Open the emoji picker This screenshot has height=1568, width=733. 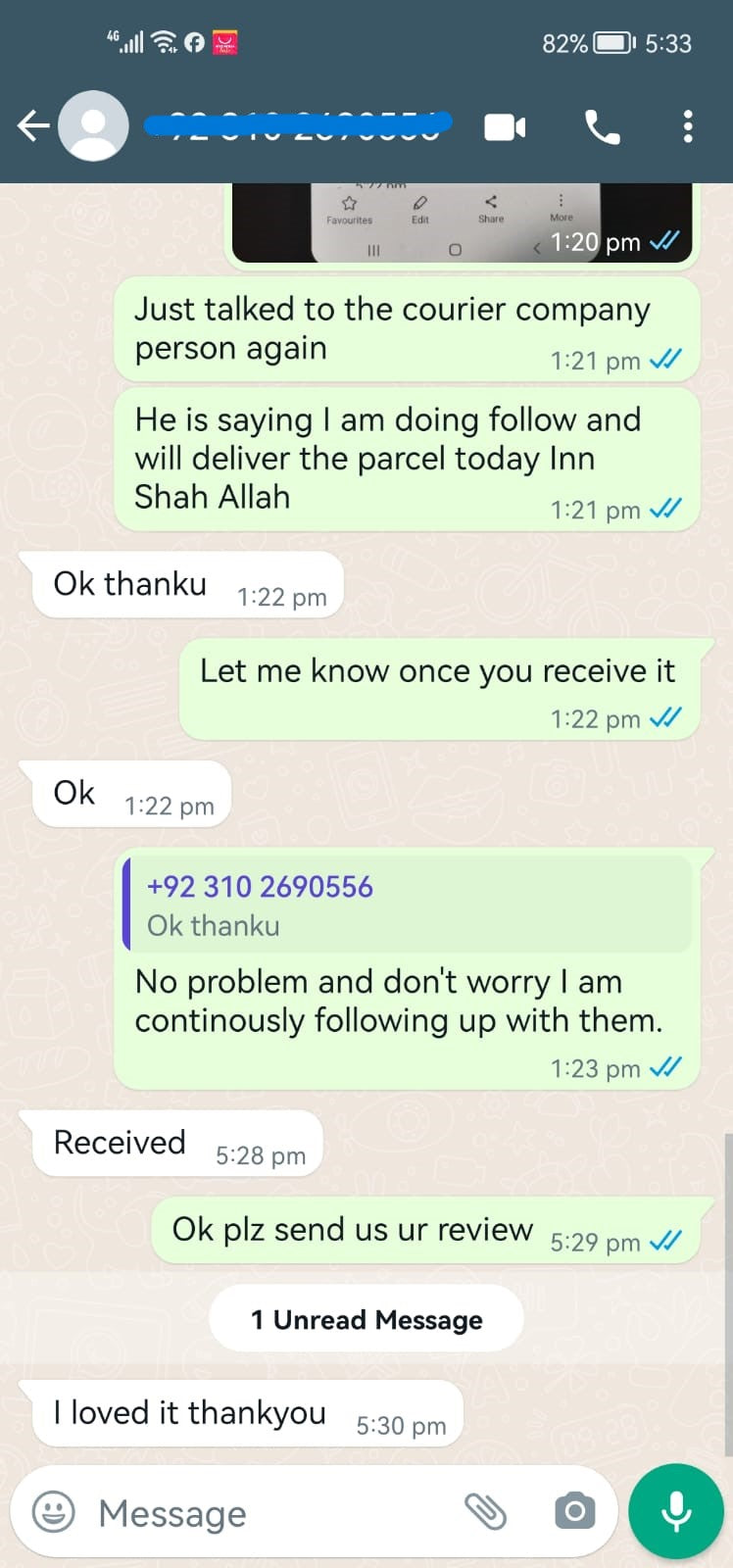point(54,1512)
